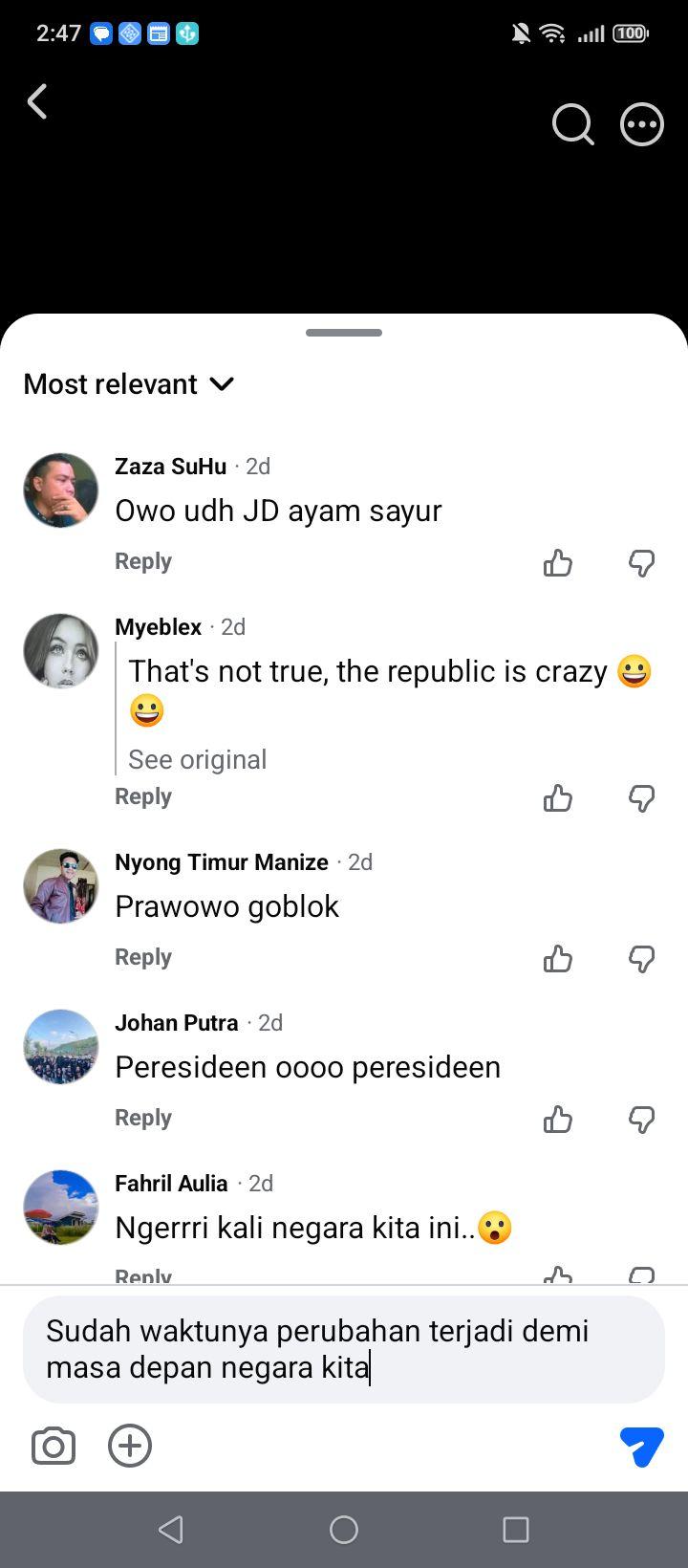Tap See original on Myeblex's comment
Image resolution: width=688 pixels, height=1568 pixels.
[198, 759]
